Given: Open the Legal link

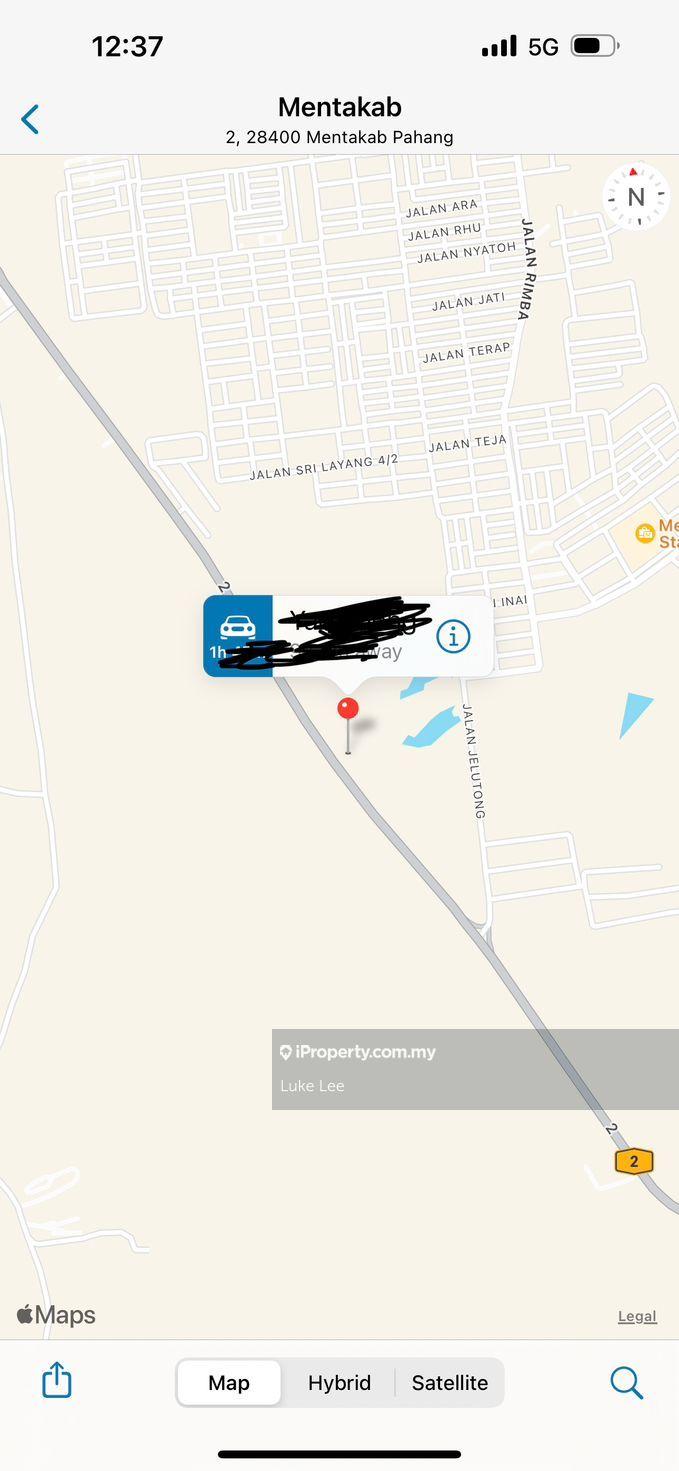Looking at the screenshot, I should 637,1316.
